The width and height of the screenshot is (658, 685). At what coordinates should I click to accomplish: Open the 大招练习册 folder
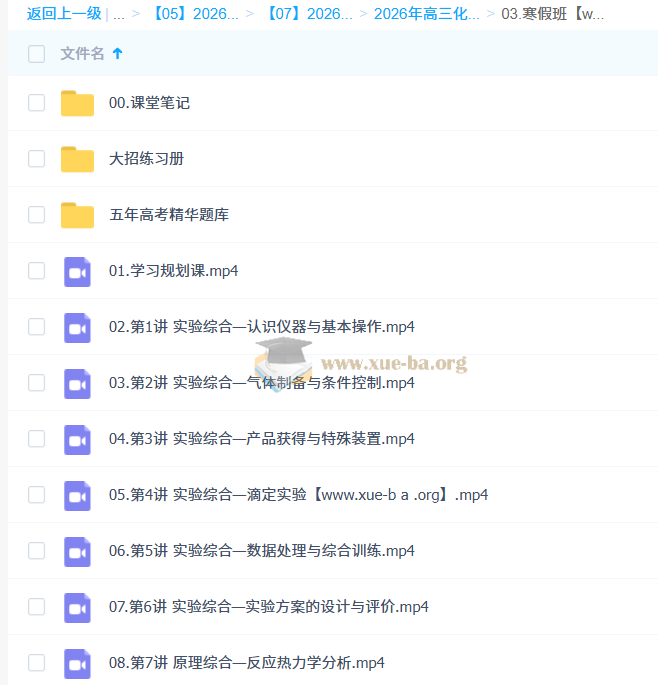[x=146, y=159]
